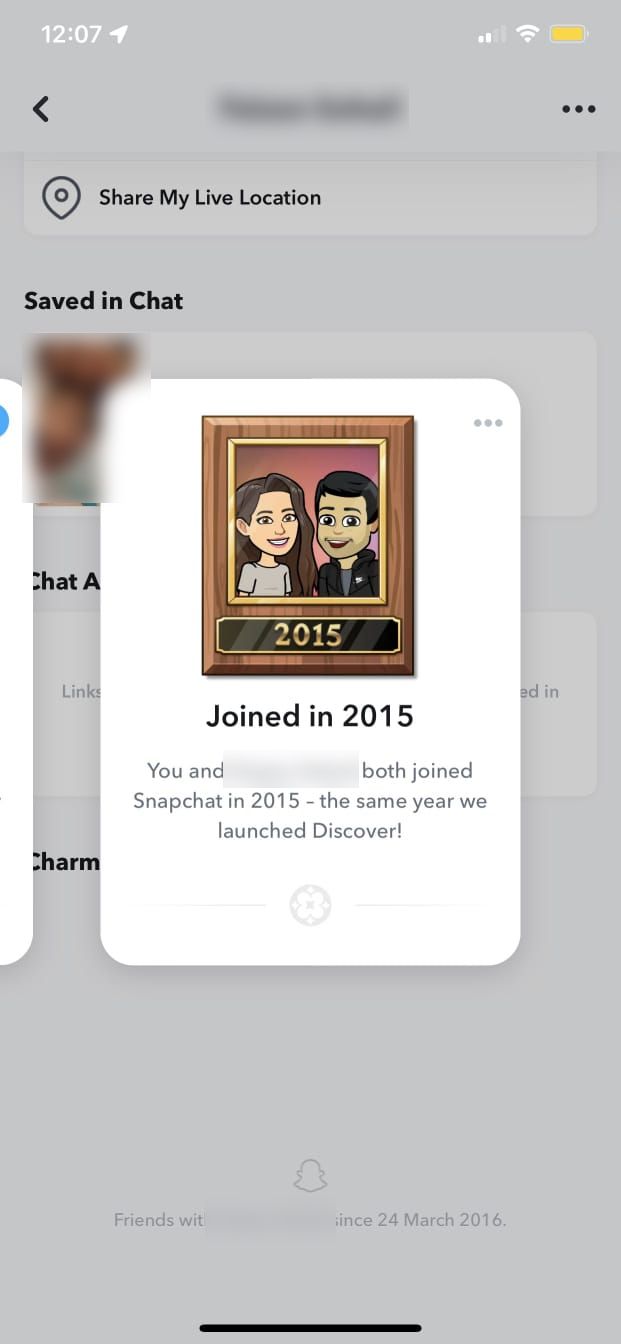Screen dimensions: 621x1344
Task: Open options on the Joined in 2015 card
Action: click(x=487, y=423)
